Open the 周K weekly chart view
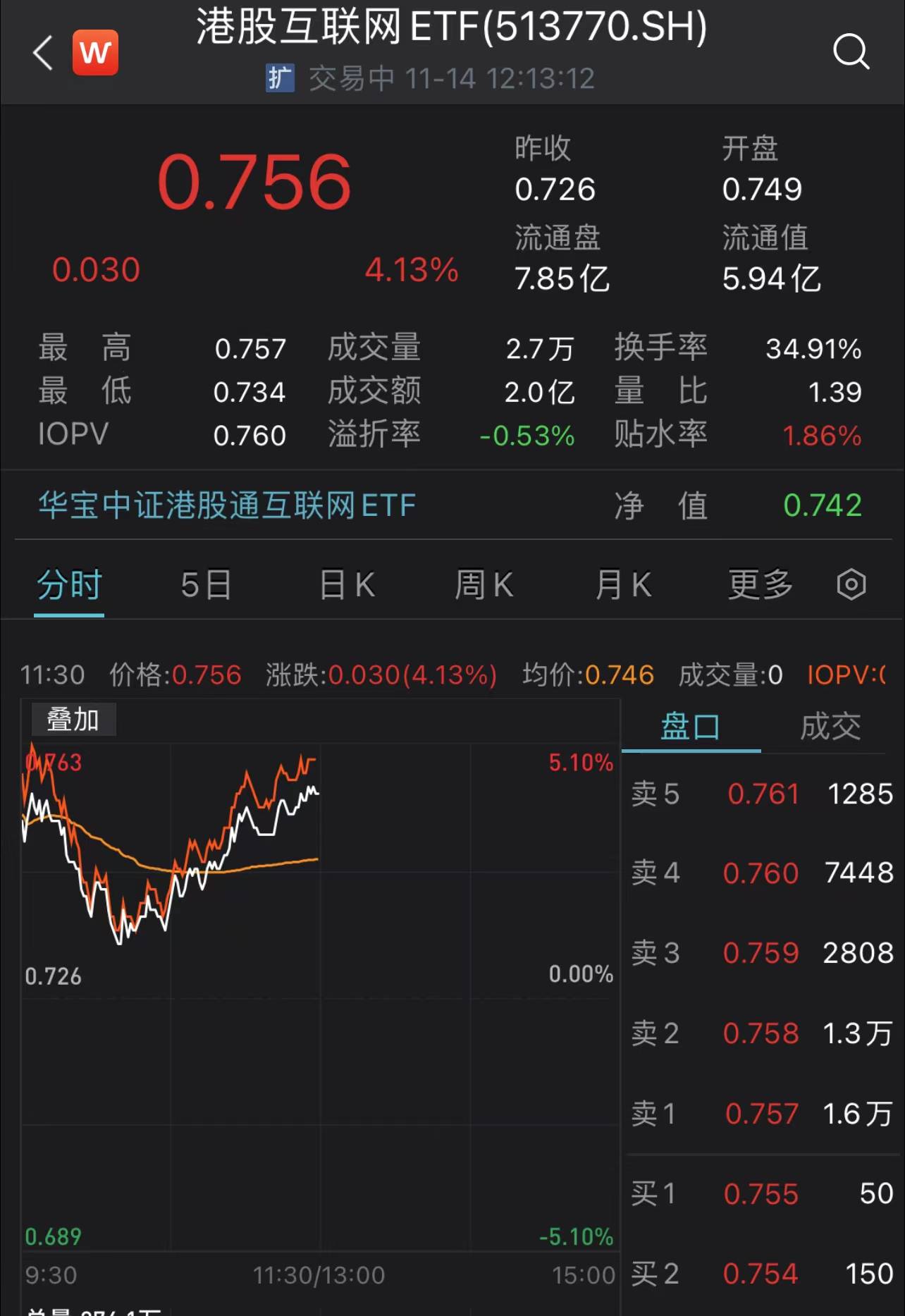This screenshot has height=1316, width=905. pos(484,585)
